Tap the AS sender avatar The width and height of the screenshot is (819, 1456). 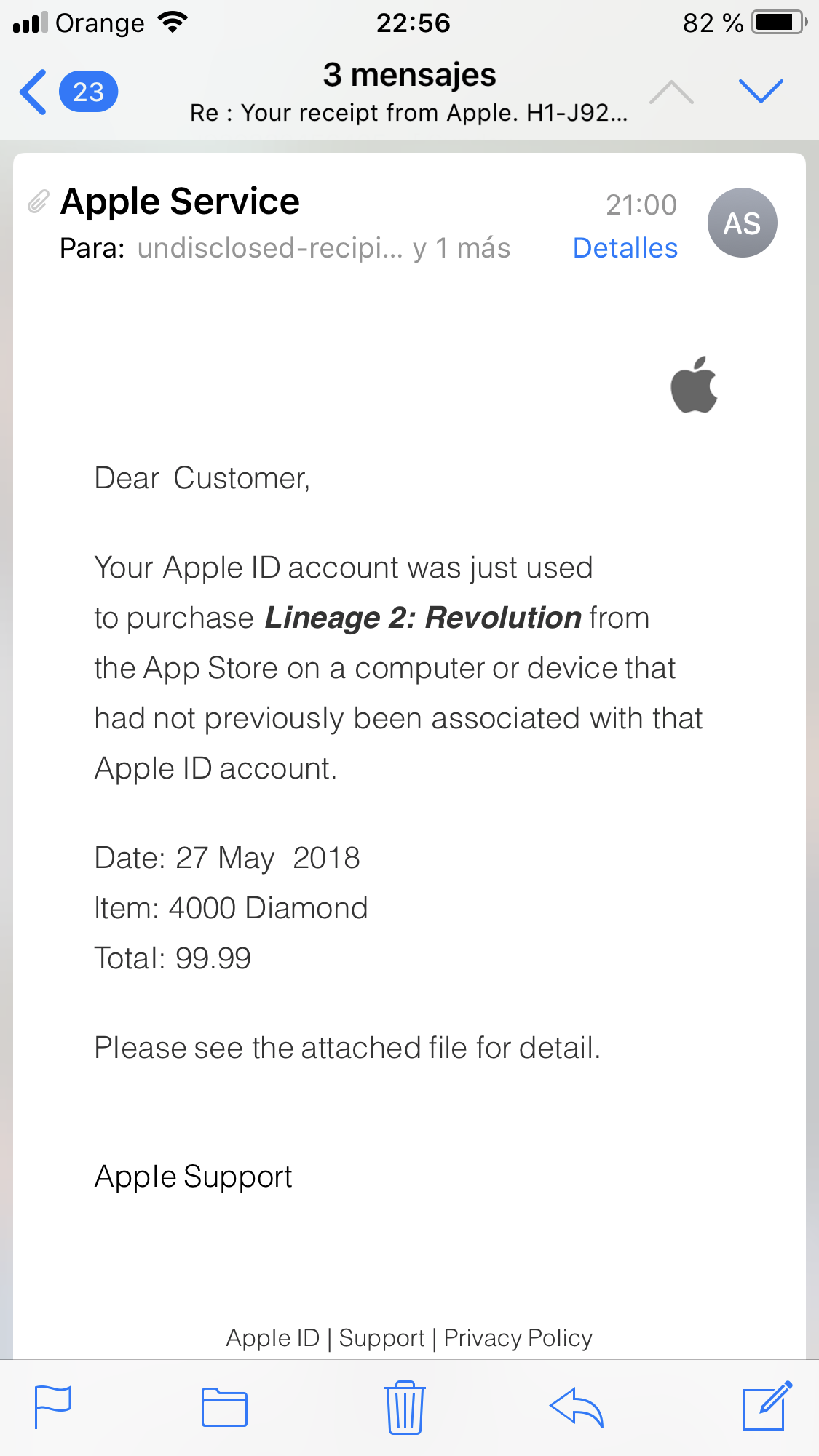742,223
